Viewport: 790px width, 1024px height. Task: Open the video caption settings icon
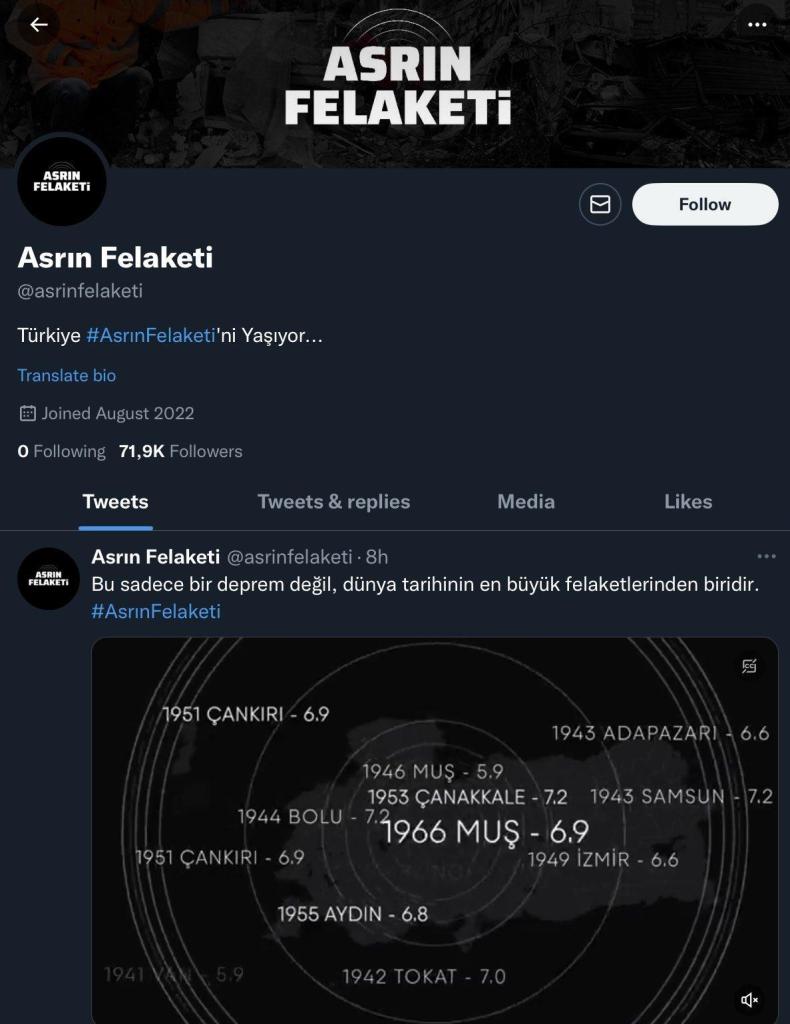[749, 666]
